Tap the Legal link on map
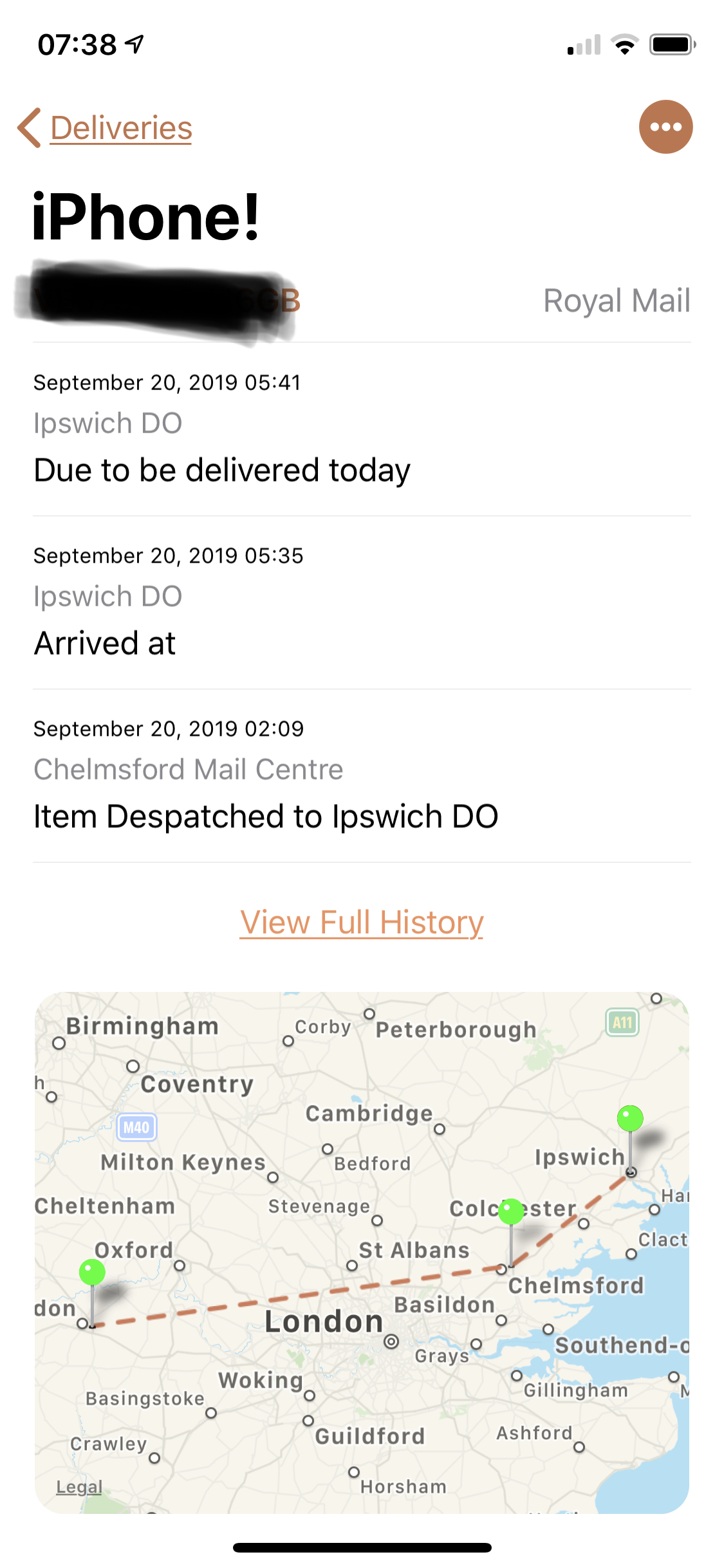724x1568 pixels. coord(79,1487)
